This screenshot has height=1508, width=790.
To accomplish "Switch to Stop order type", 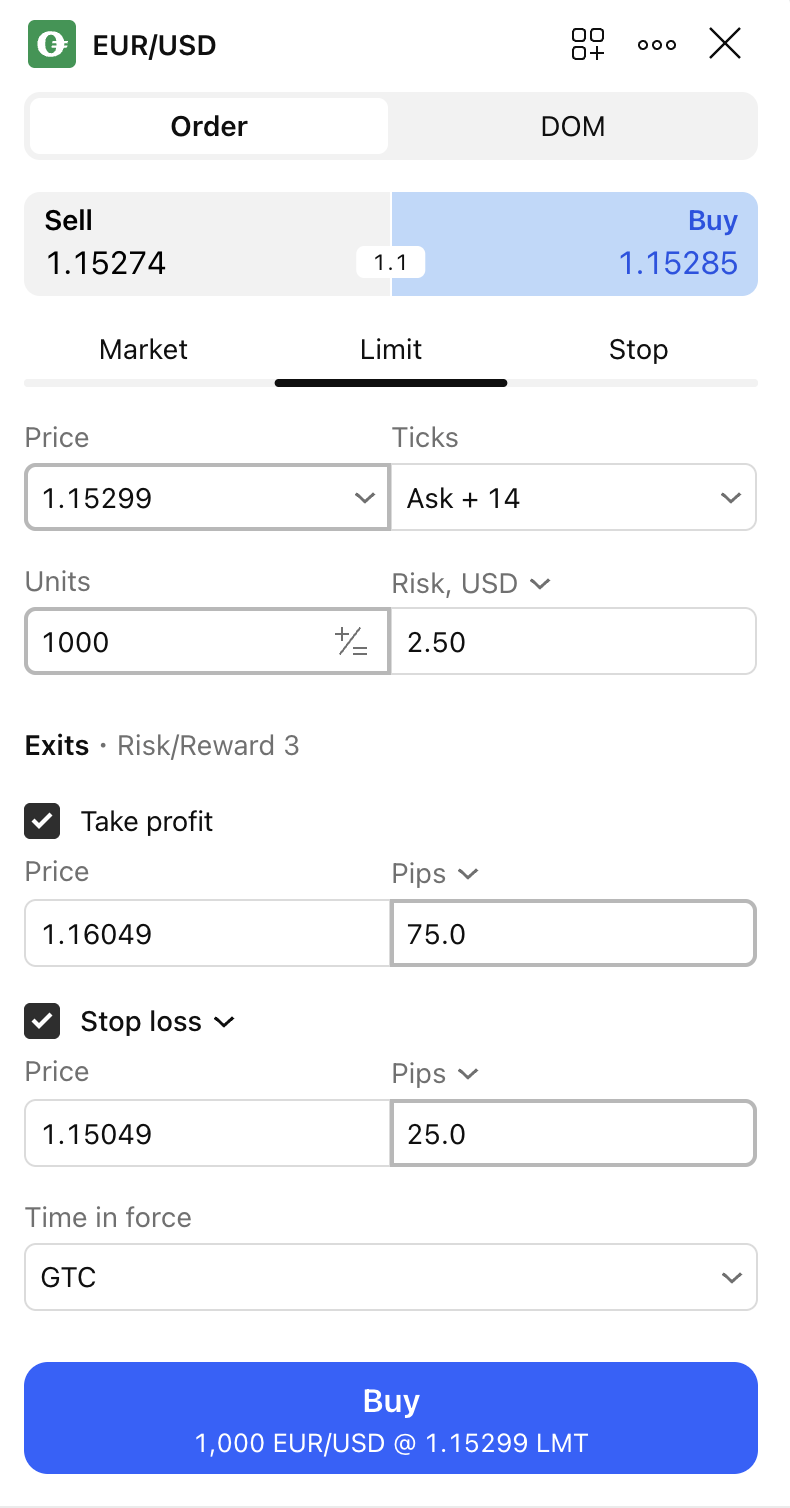I will (638, 350).
